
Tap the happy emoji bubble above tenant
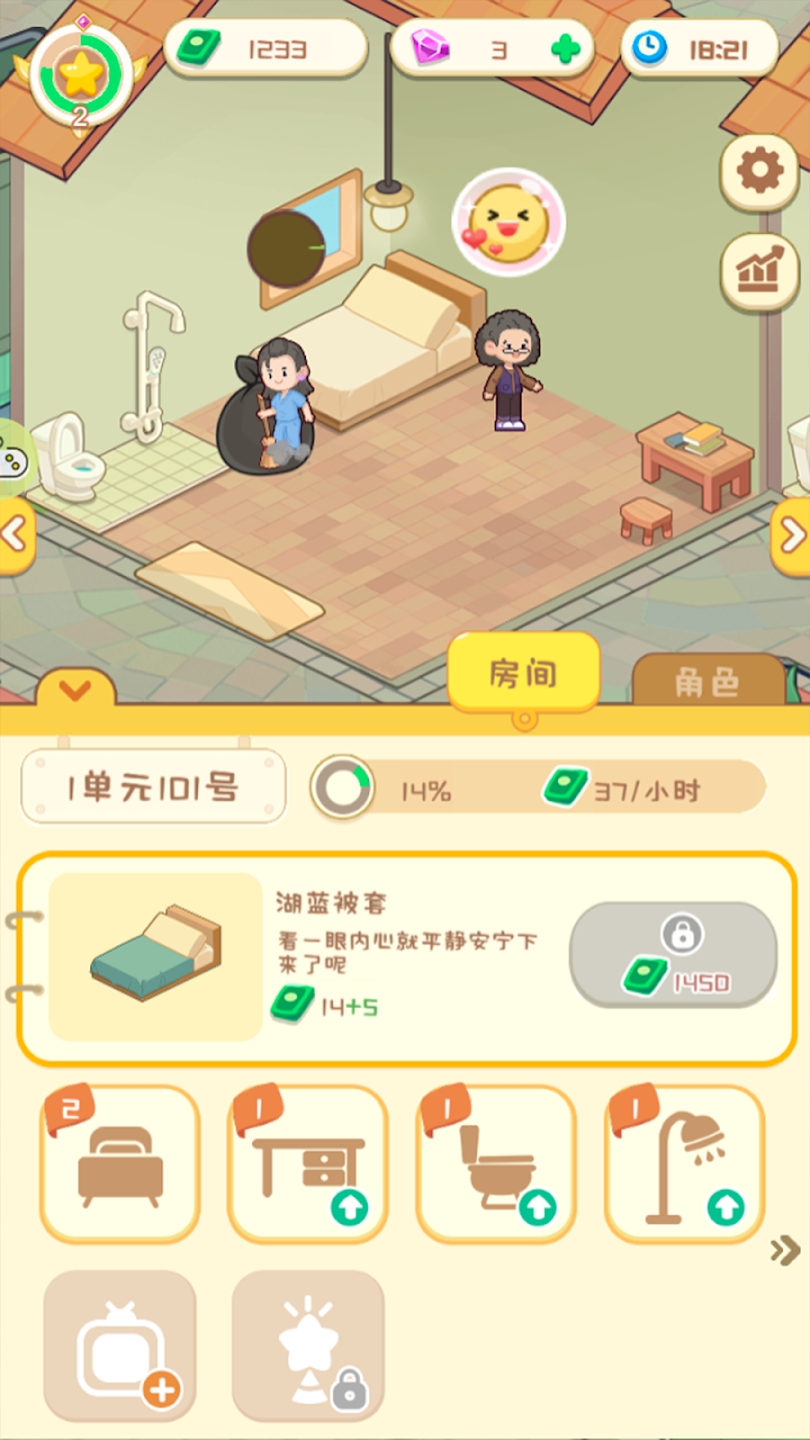[x=508, y=222]
